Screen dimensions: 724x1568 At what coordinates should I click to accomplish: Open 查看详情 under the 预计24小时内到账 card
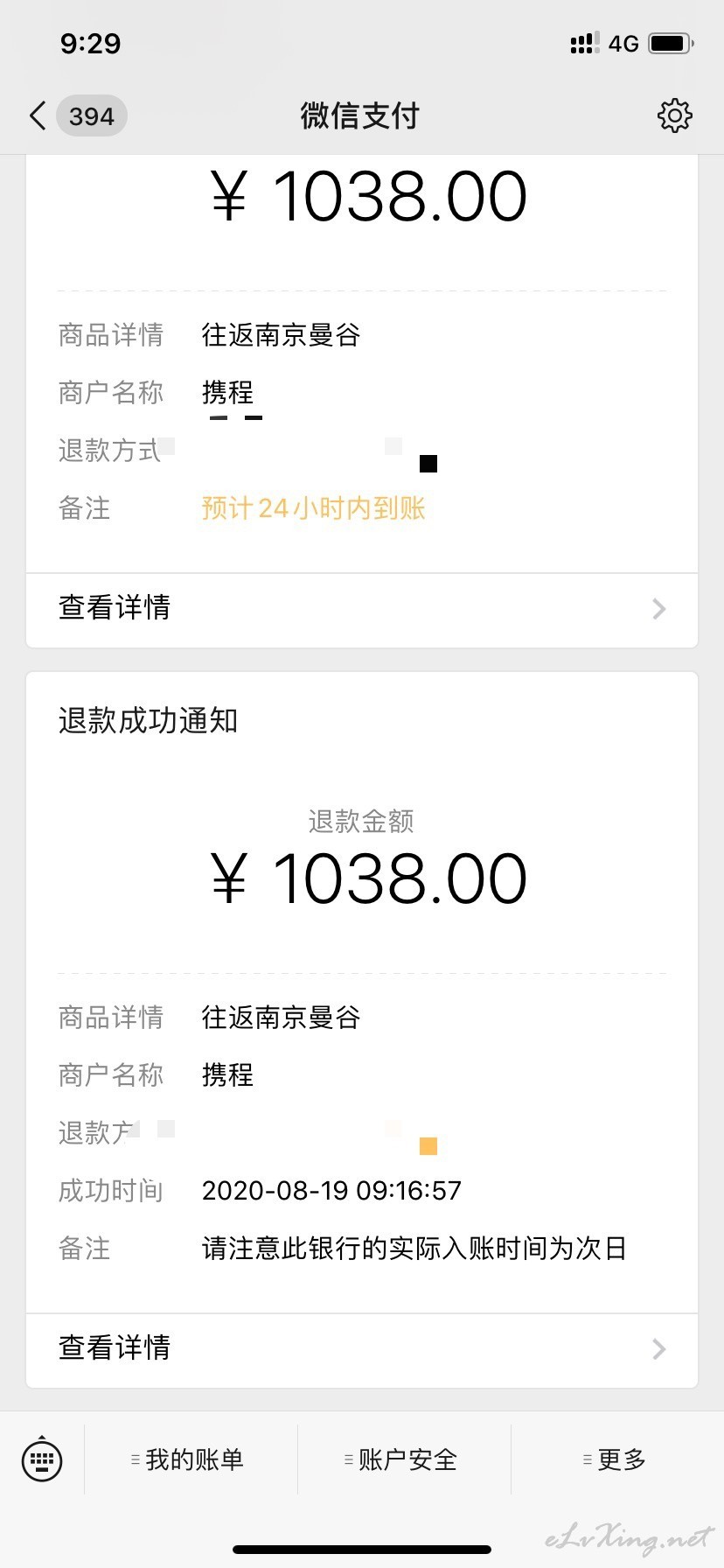(362, 610)
